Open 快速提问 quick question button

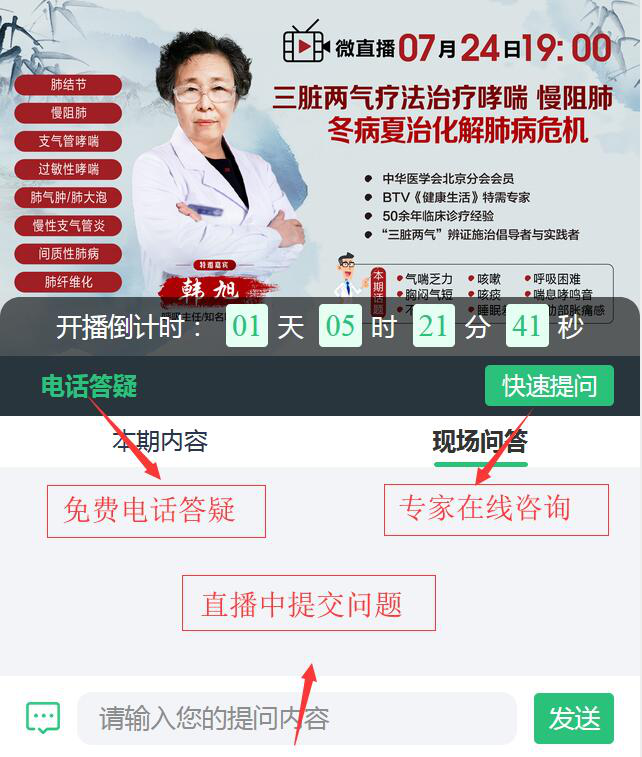point(549,386)
